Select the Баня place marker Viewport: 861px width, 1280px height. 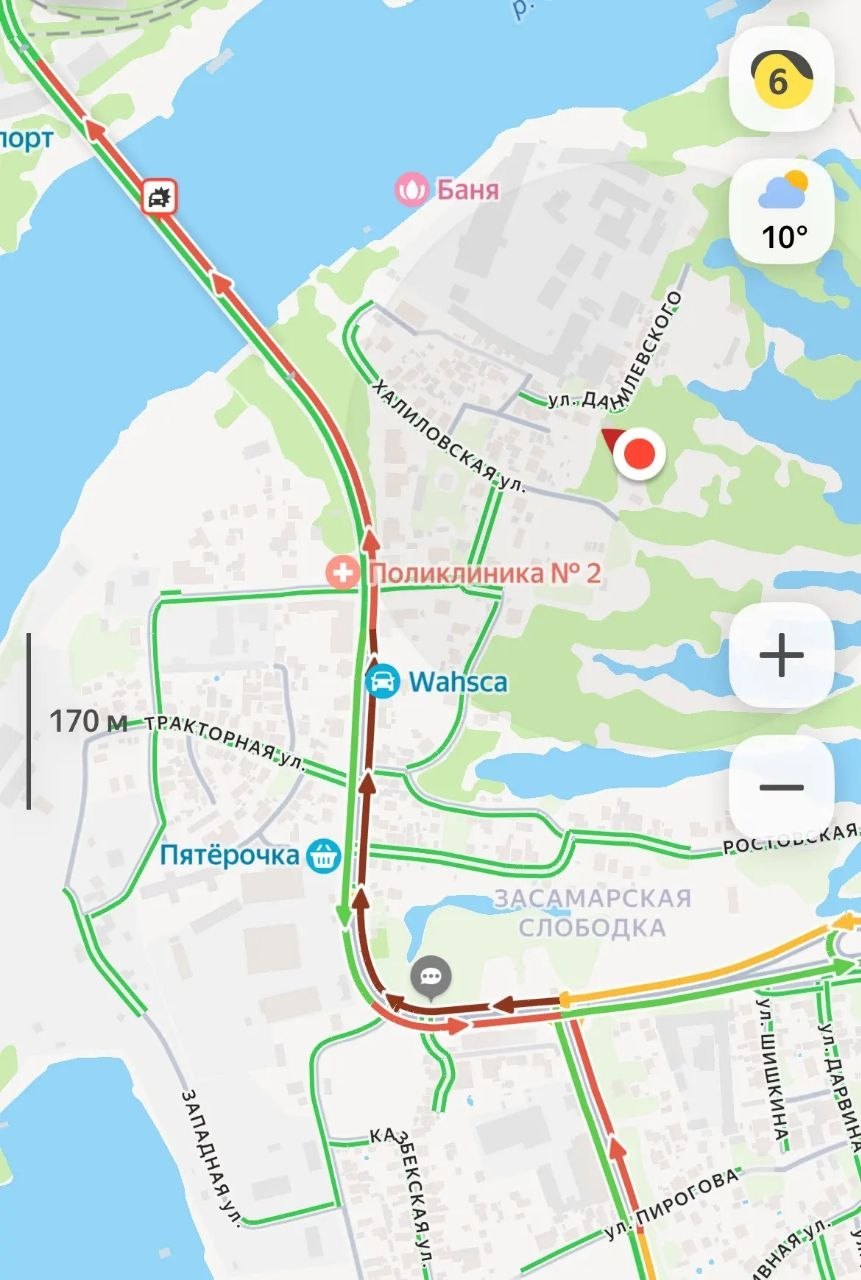(411, 188)
